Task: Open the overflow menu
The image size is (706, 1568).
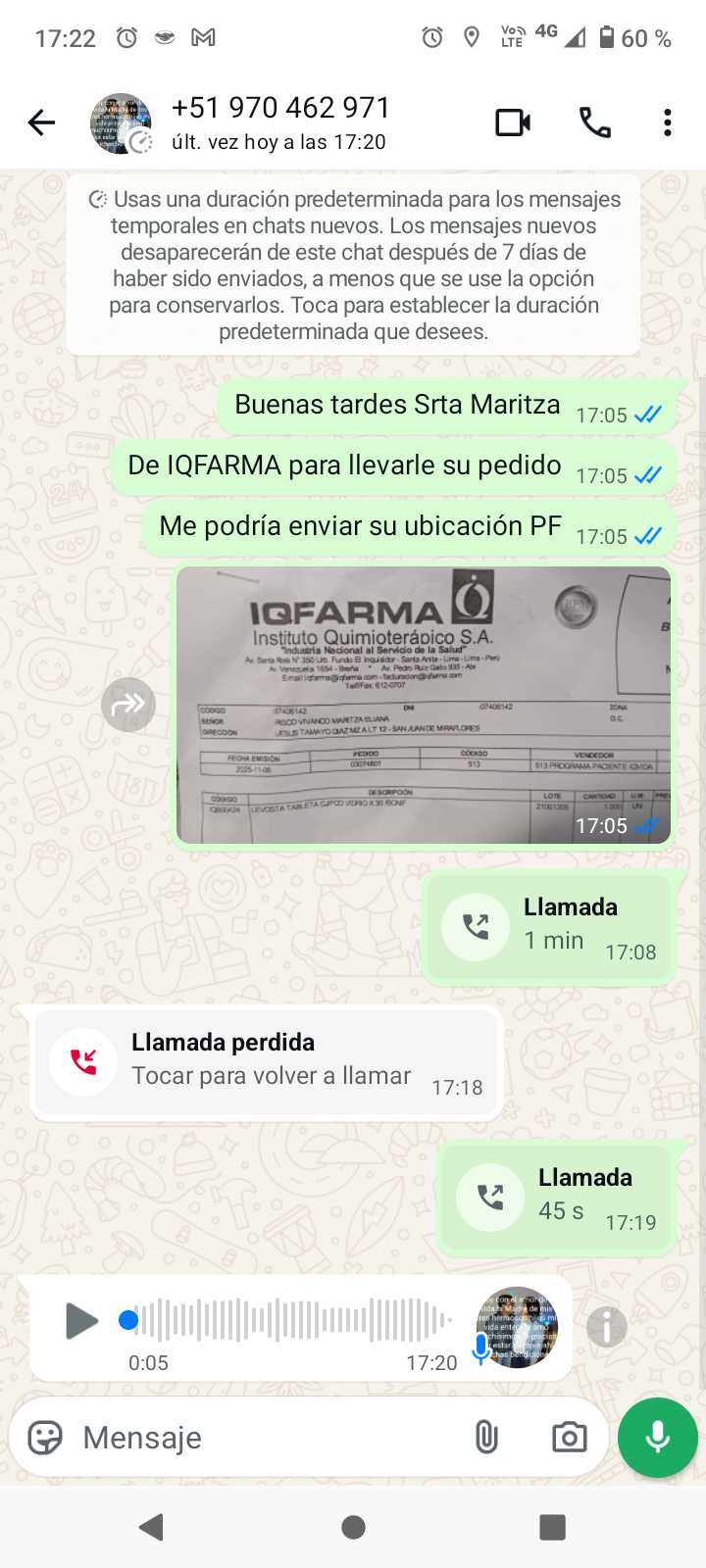Action: (x=667, y=123)
